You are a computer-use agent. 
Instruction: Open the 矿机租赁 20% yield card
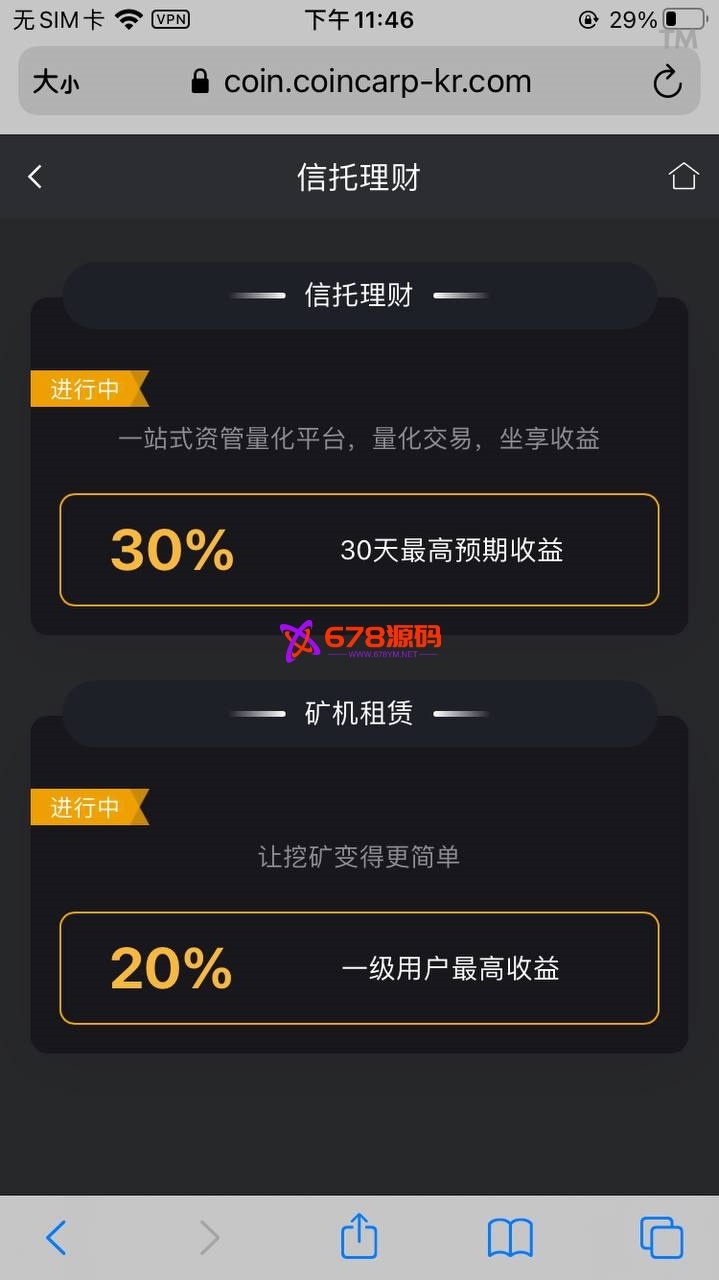359,968
